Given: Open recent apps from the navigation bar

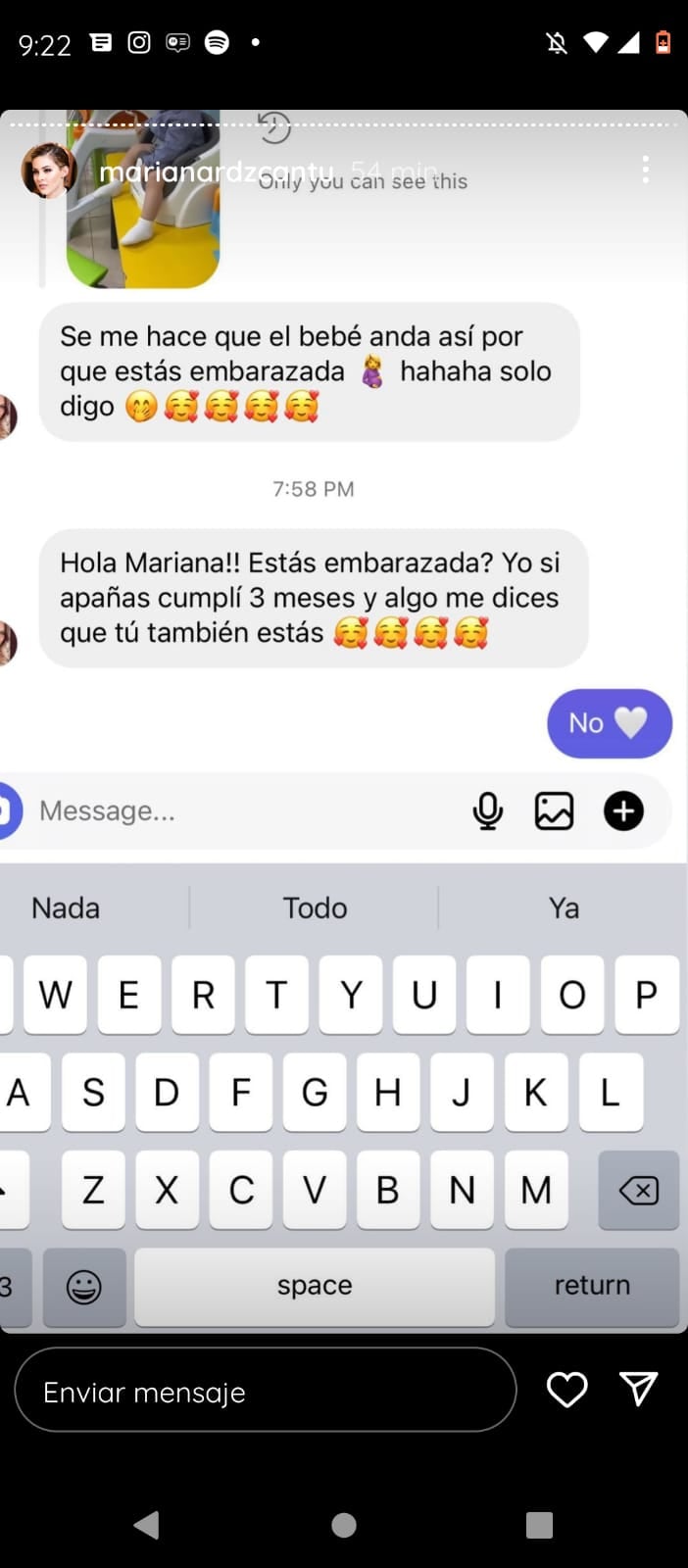Looking at the screenshot, I should (x=539, y=1525).
